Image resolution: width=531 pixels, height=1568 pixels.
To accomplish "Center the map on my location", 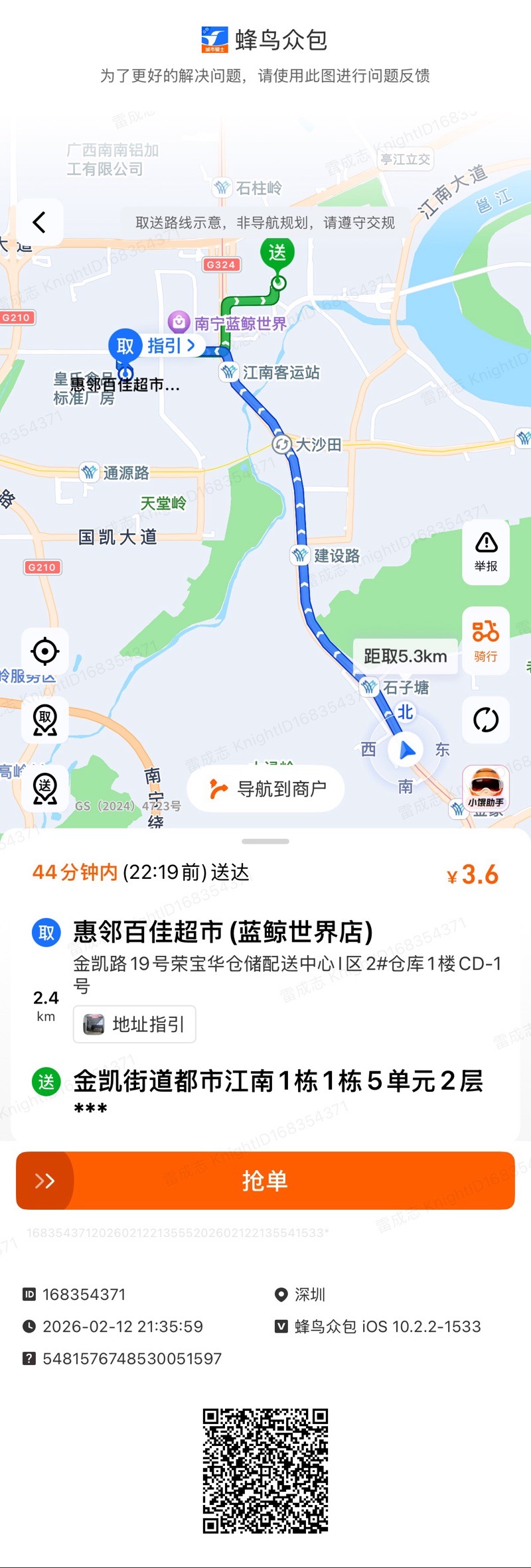I will [45, 651].
